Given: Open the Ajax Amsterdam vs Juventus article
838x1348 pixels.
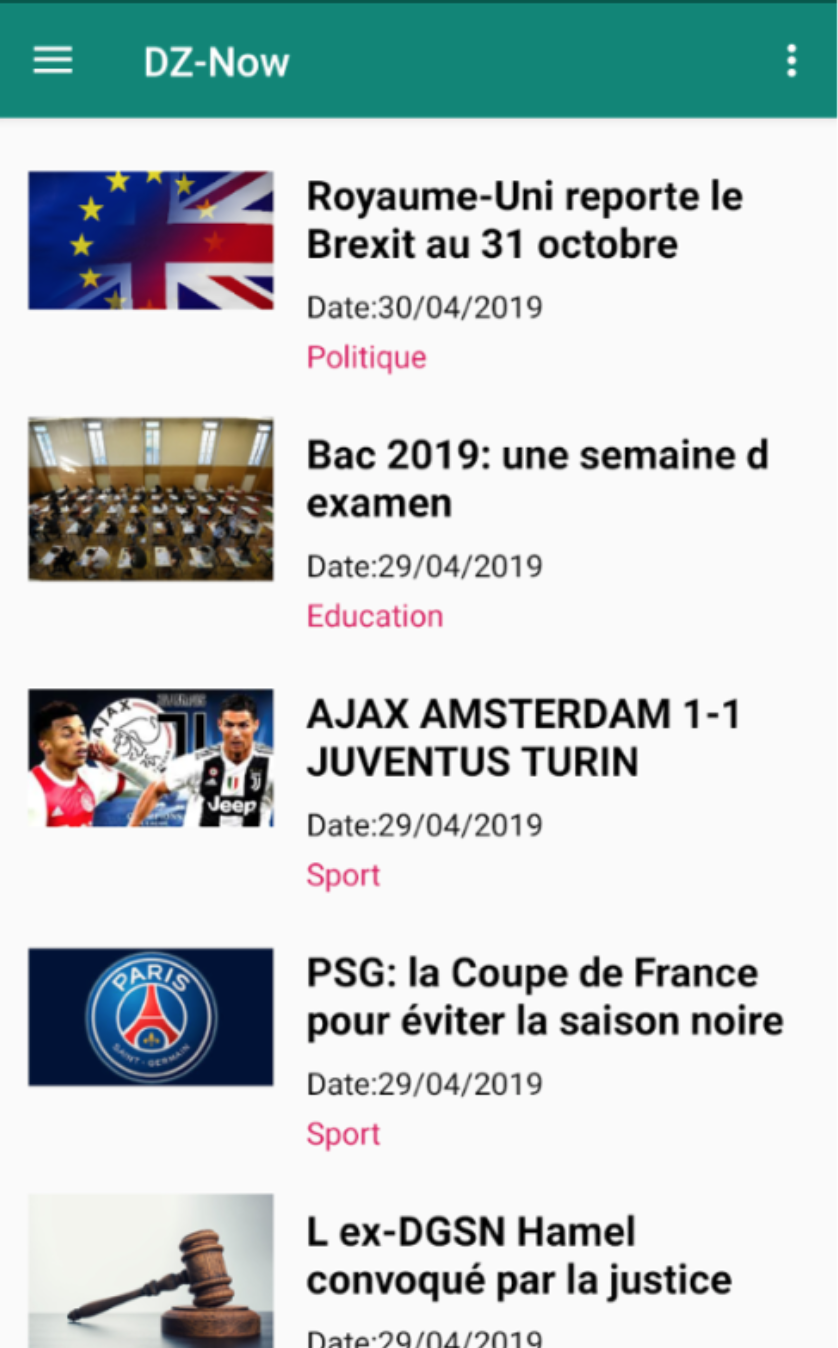Looking at the screenshot, I should click(x=523, y=738).
